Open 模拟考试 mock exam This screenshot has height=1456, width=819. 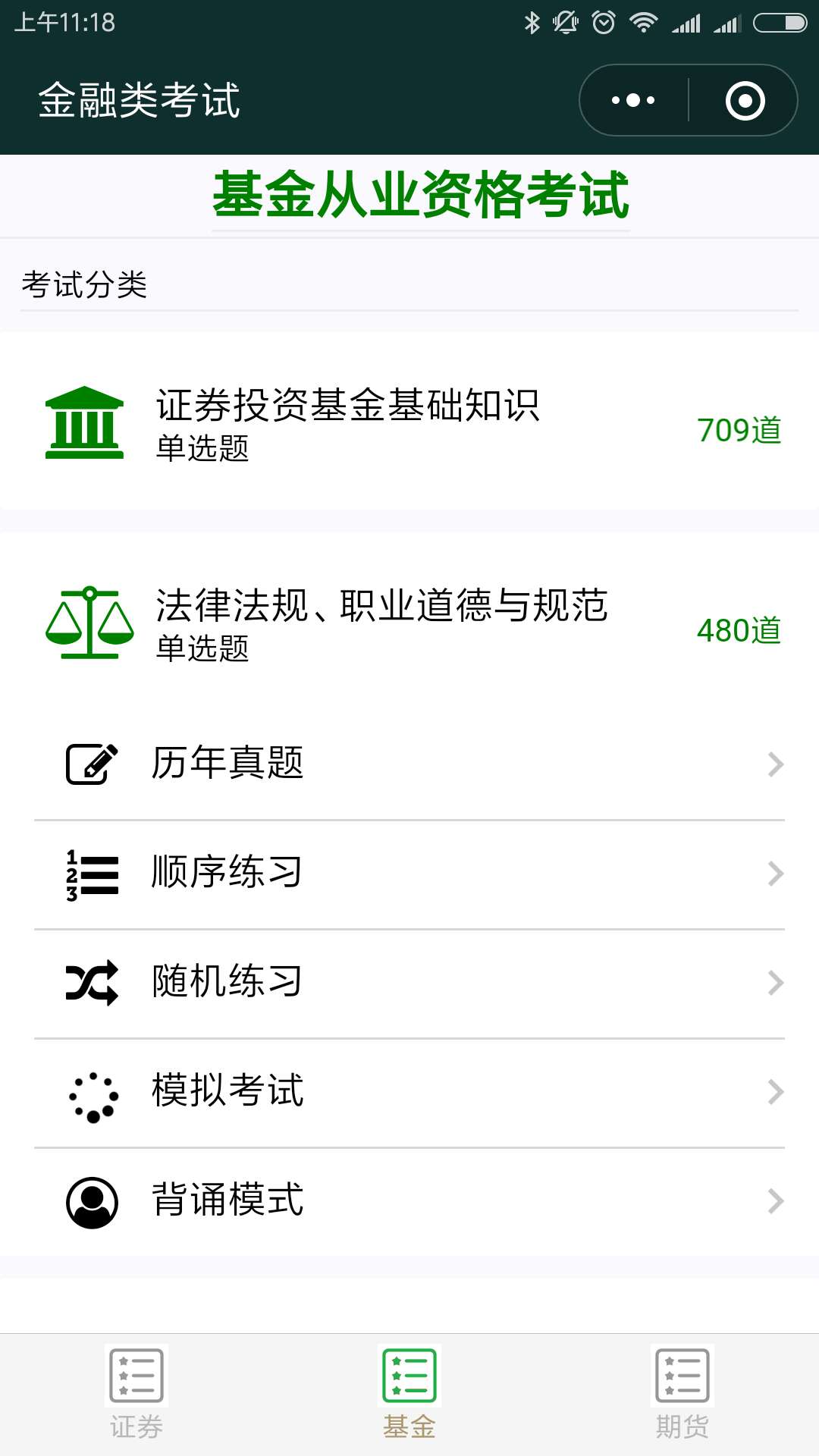coord(409,1092)
